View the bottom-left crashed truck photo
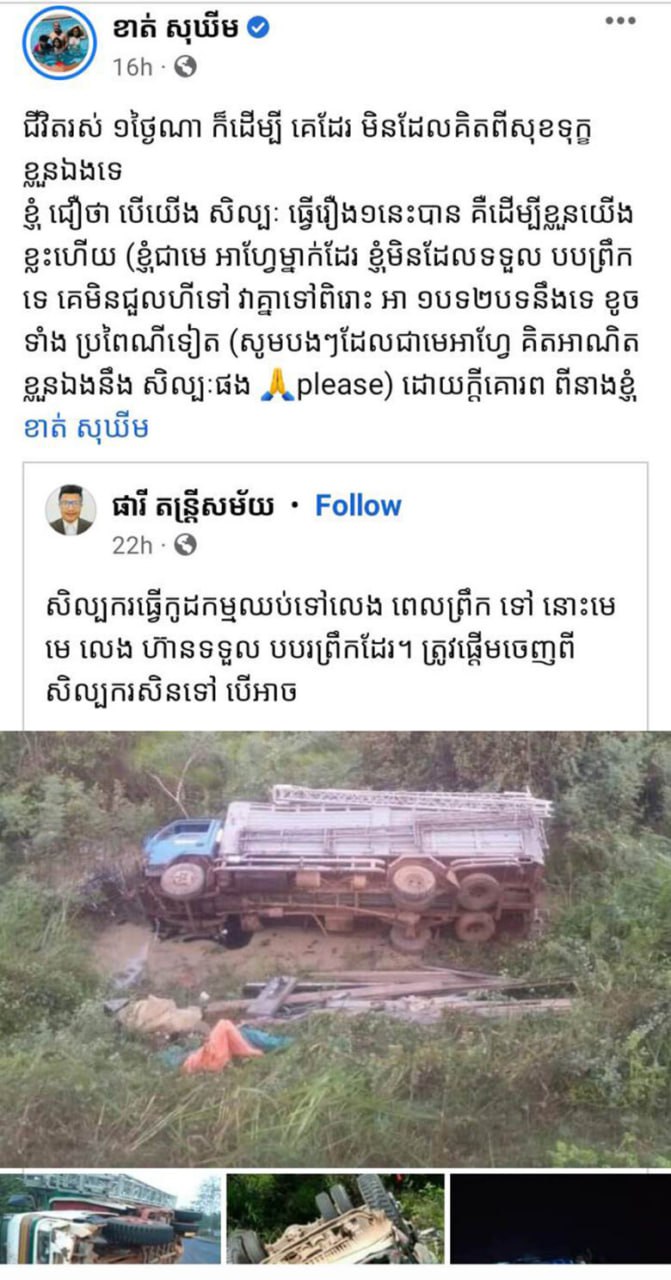 click(x=110, y=1219)
